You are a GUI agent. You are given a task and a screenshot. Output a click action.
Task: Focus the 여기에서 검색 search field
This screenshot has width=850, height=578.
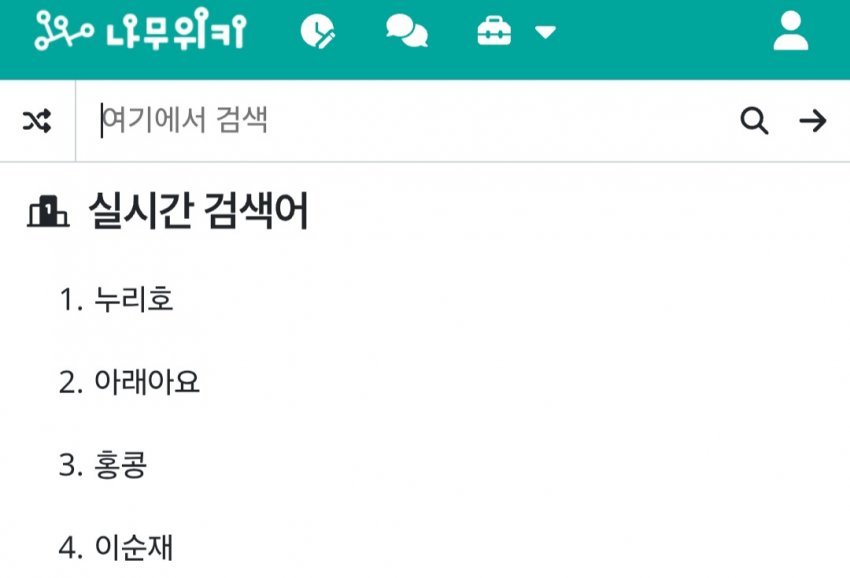pyautogui.click(x=400, y=122)
